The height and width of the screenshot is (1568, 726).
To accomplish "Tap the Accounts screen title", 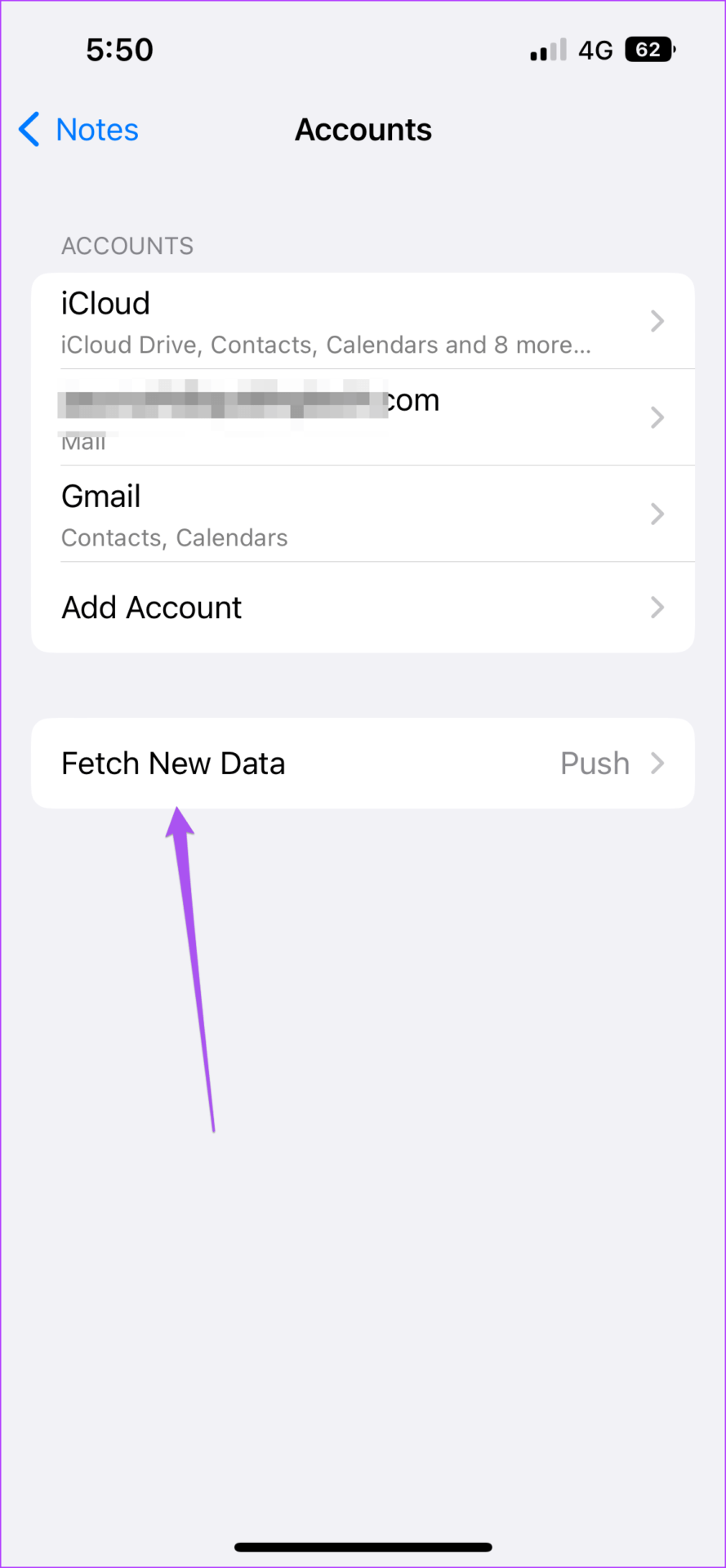I will pyautogui.click(x=363, y=129).
